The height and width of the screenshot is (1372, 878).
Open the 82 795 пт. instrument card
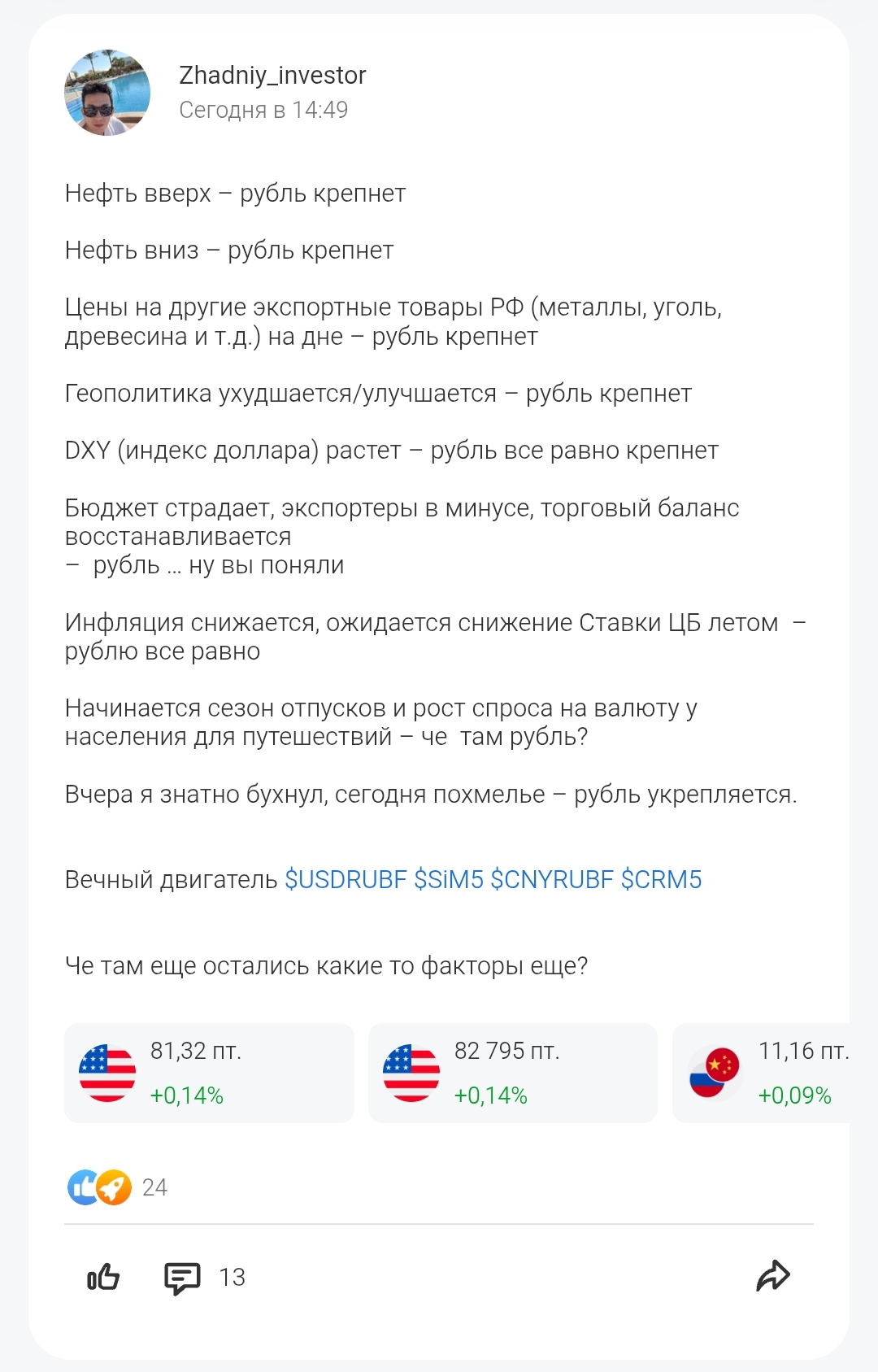(512, 1073)
